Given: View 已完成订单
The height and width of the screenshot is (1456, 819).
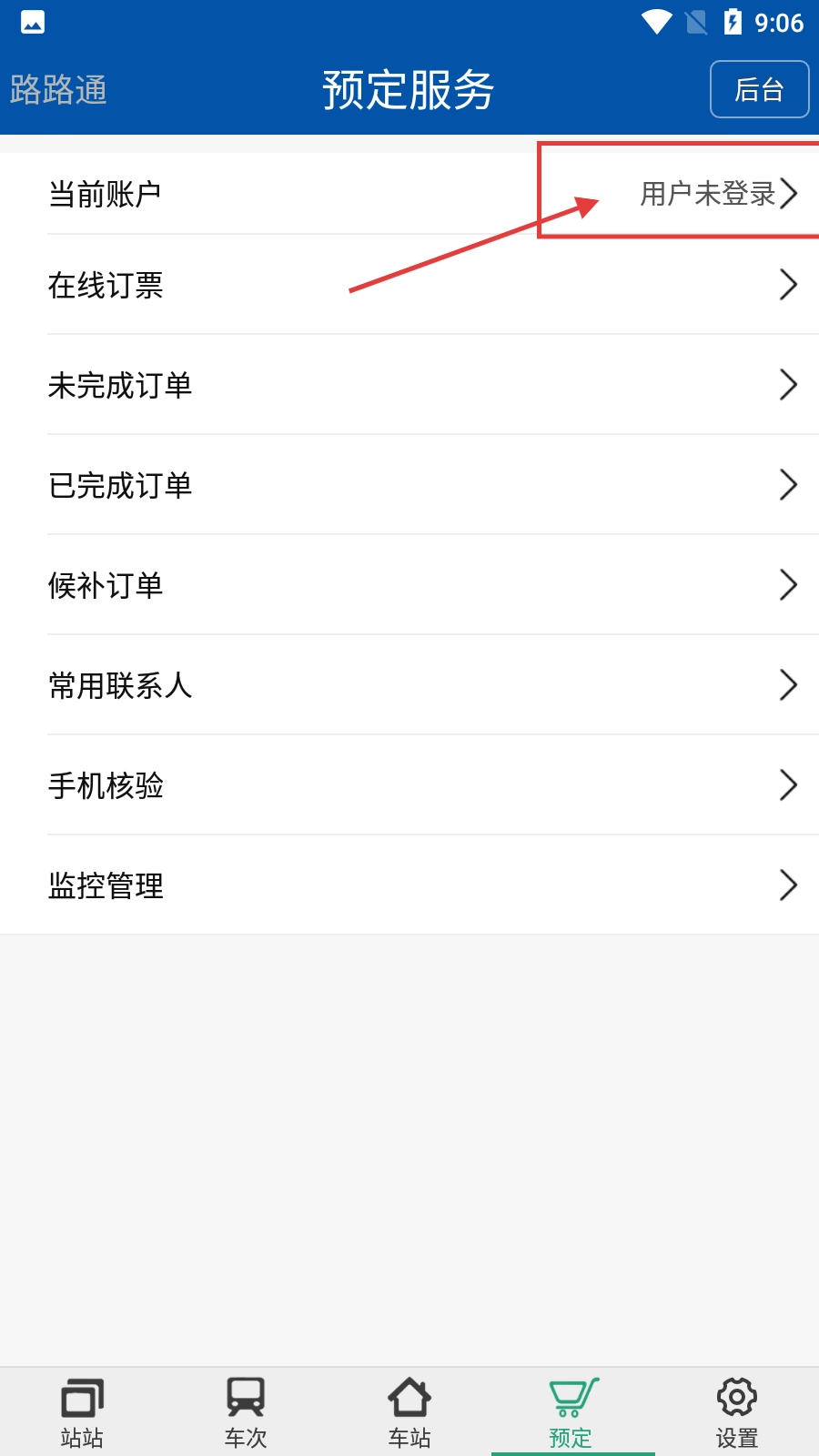Looking at the screenshot, I should [409, 485].
